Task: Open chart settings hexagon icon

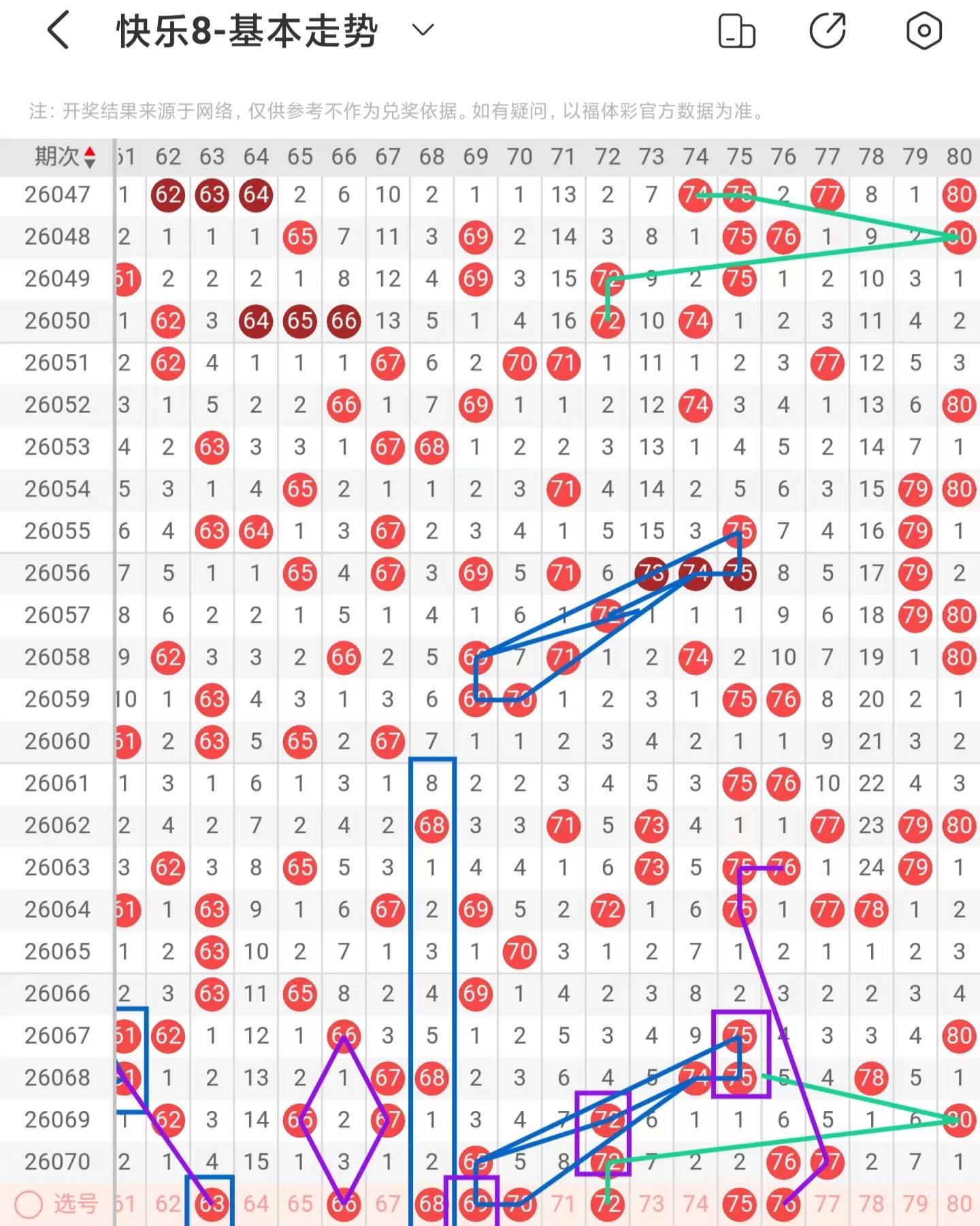Action: pyautogui.click(x=924, y=31)
